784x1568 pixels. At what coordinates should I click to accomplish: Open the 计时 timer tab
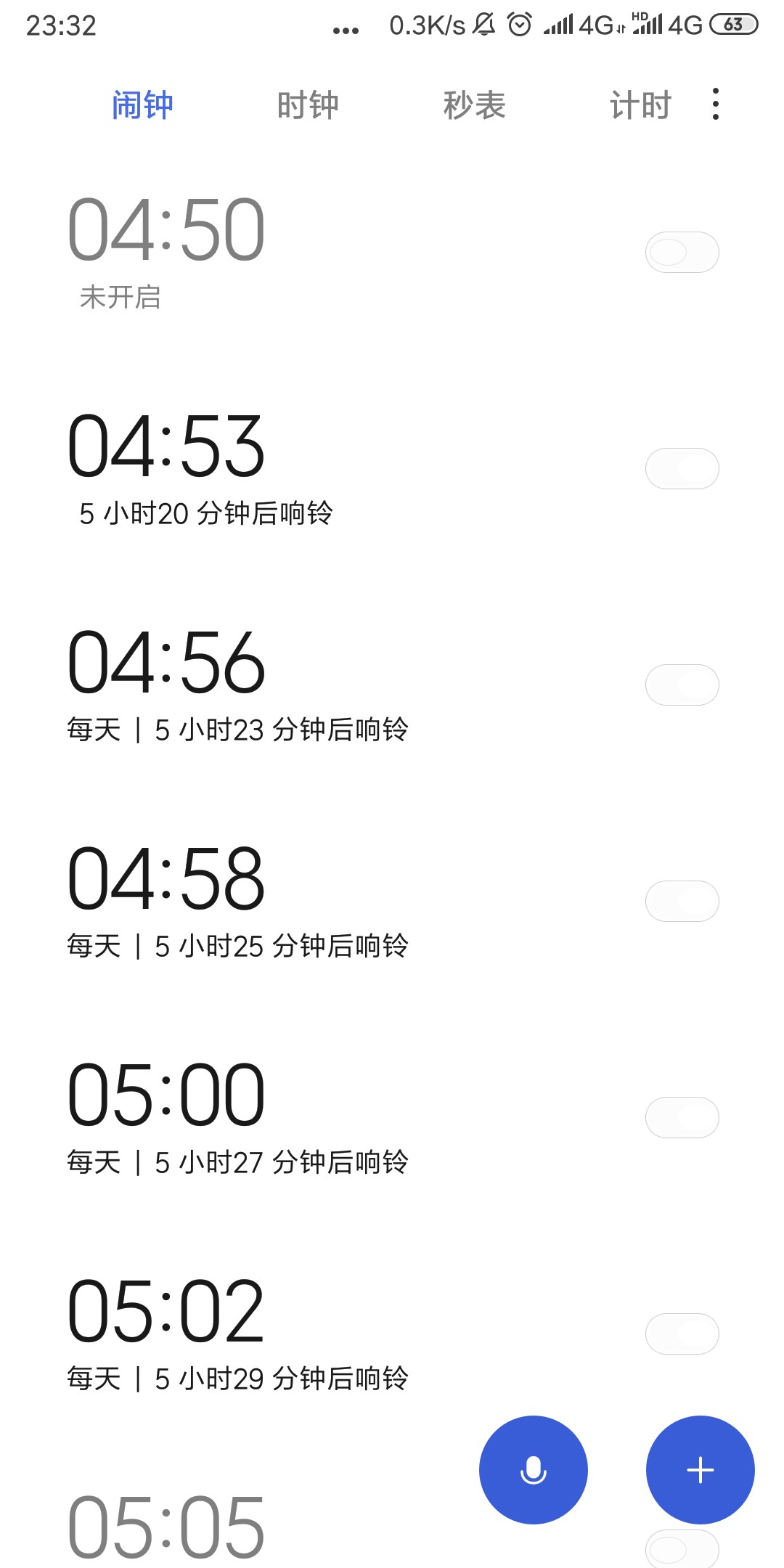click(x=640, y=105)
